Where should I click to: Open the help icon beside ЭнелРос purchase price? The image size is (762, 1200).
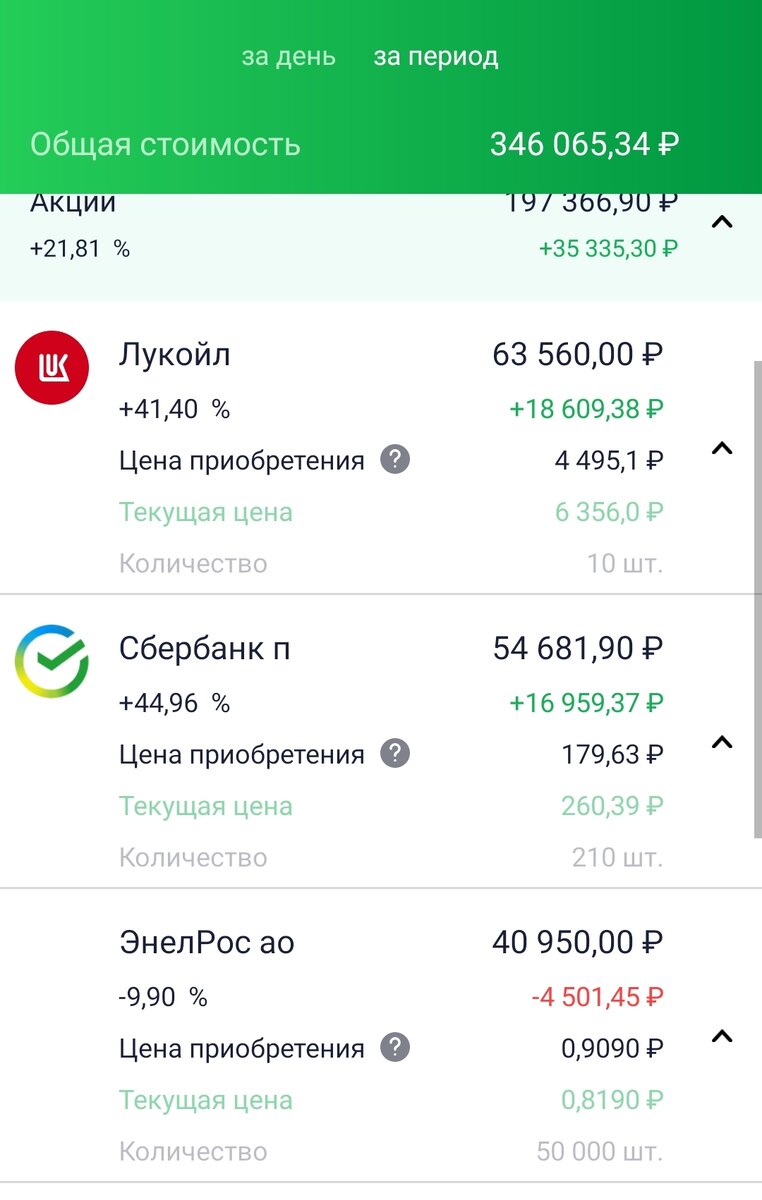[x=397, y=1048]
